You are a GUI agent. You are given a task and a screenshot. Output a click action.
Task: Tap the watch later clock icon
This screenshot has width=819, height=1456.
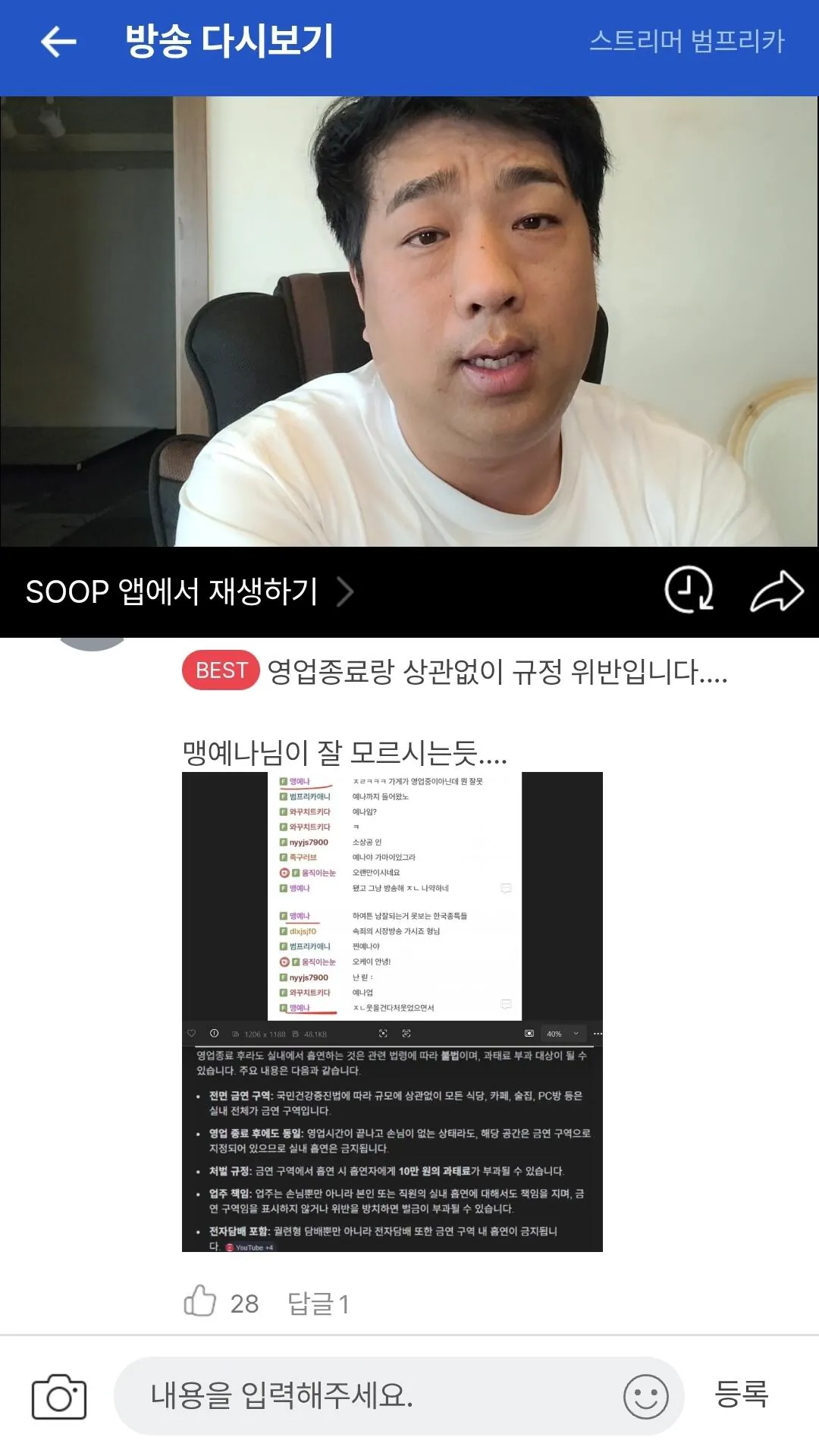coord(689,589)
